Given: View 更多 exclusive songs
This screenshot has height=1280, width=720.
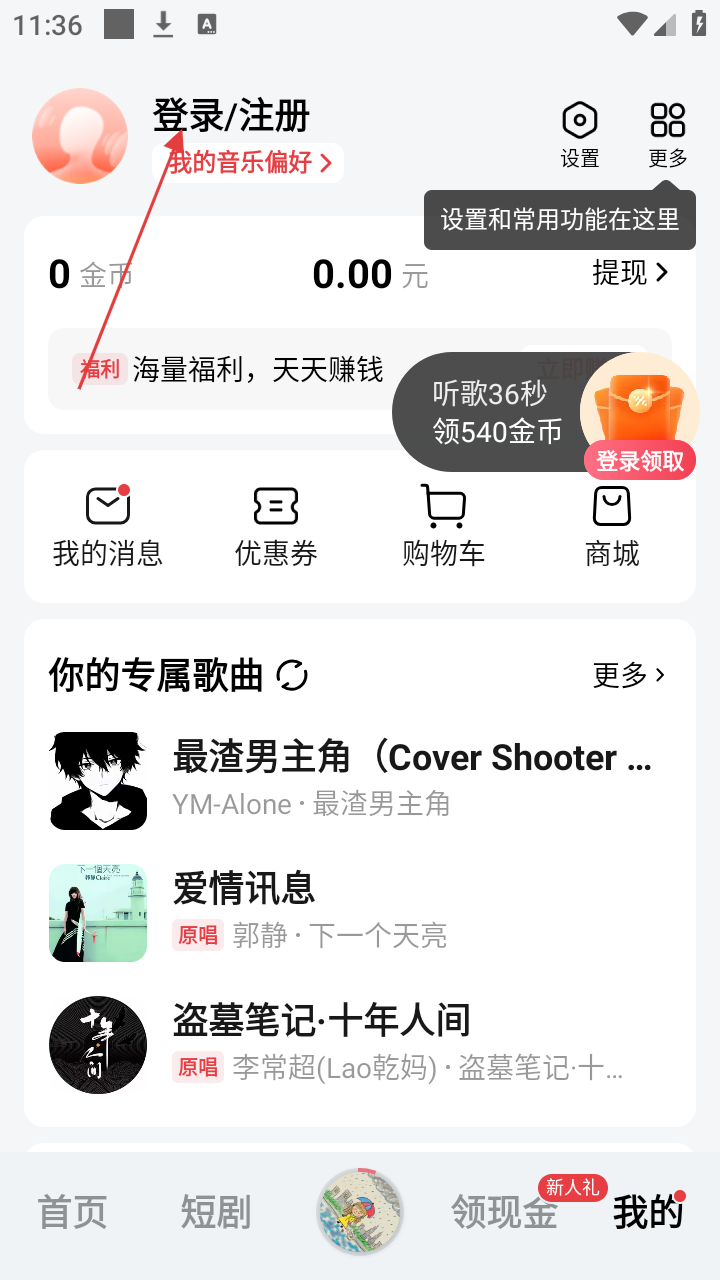Looking at the screenshot, I should [629, 675].
